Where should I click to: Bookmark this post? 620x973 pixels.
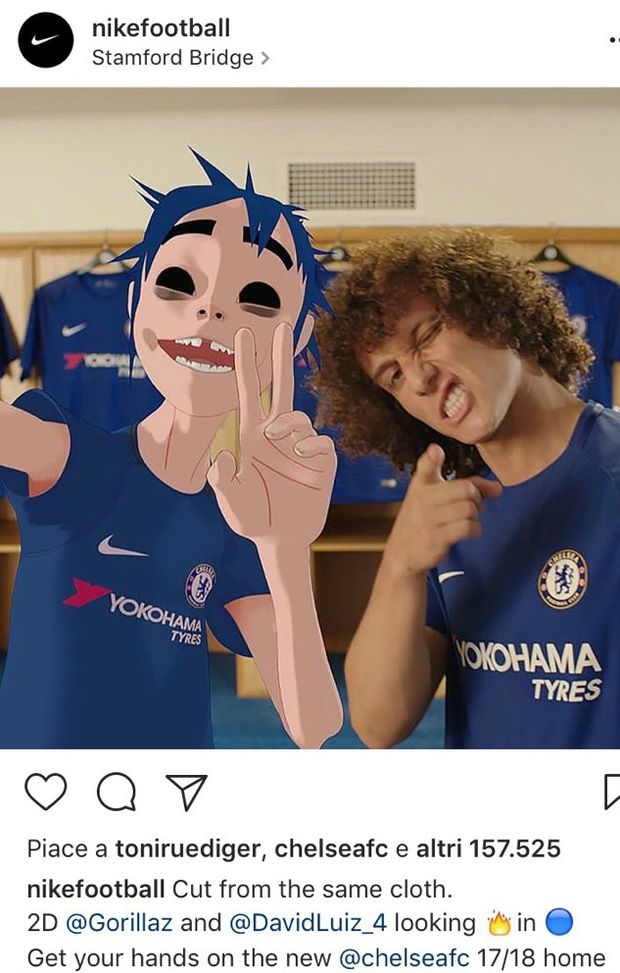click(x=611, y=792)
